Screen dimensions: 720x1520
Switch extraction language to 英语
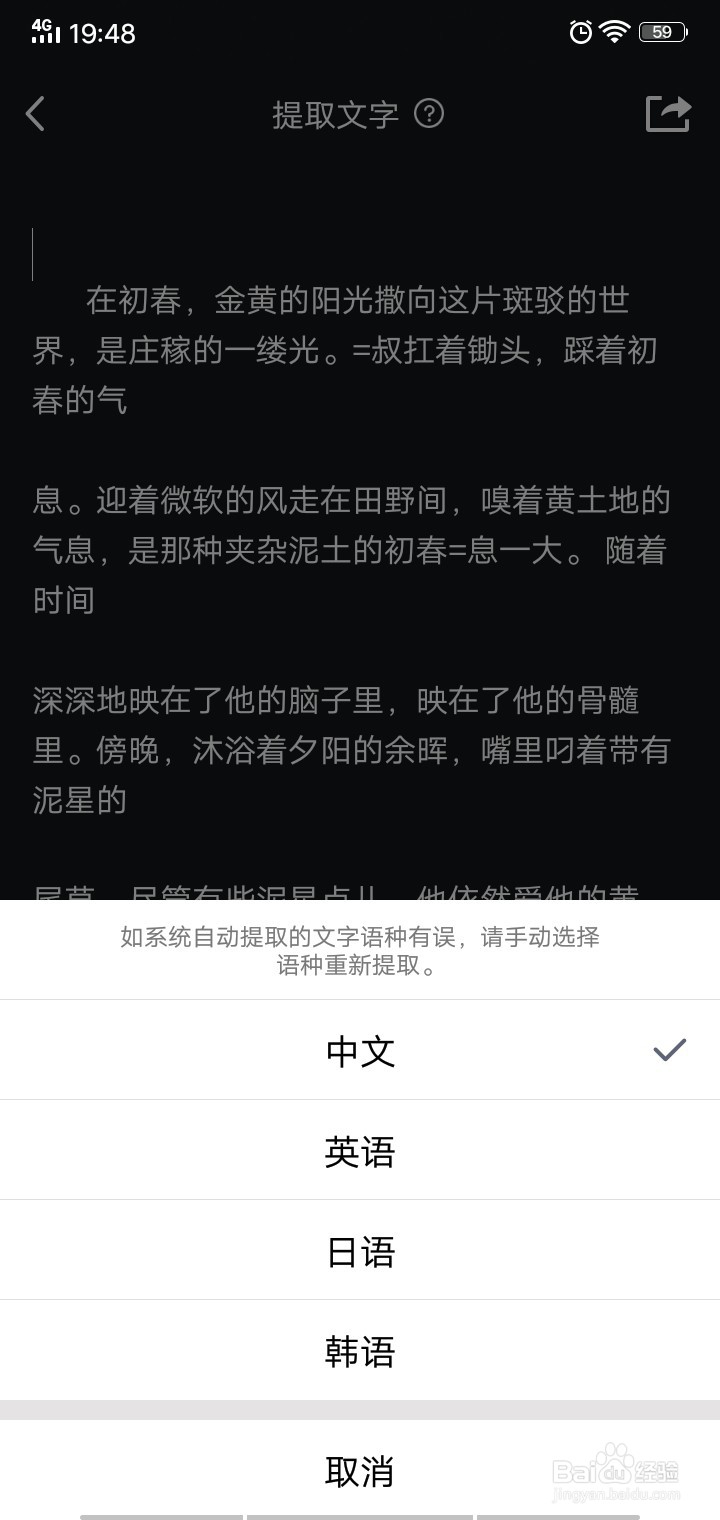point(360,1151)
